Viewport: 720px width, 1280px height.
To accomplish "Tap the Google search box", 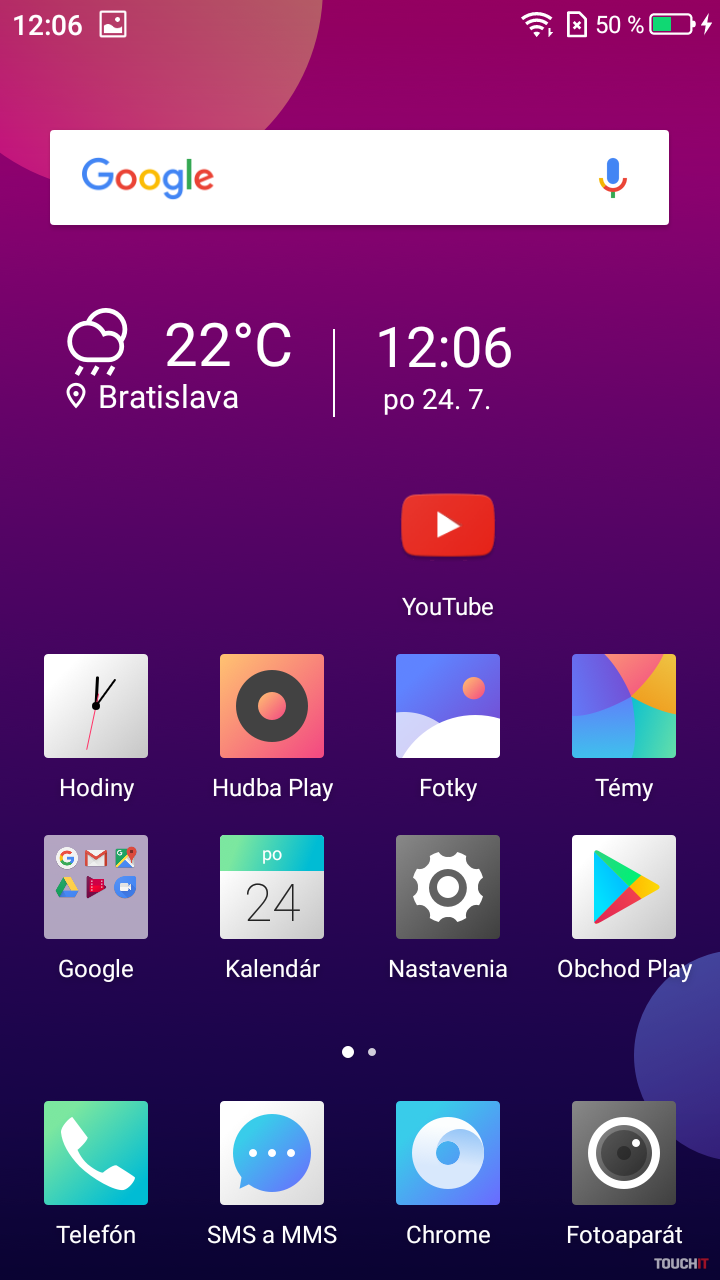I will coord(330,178).
